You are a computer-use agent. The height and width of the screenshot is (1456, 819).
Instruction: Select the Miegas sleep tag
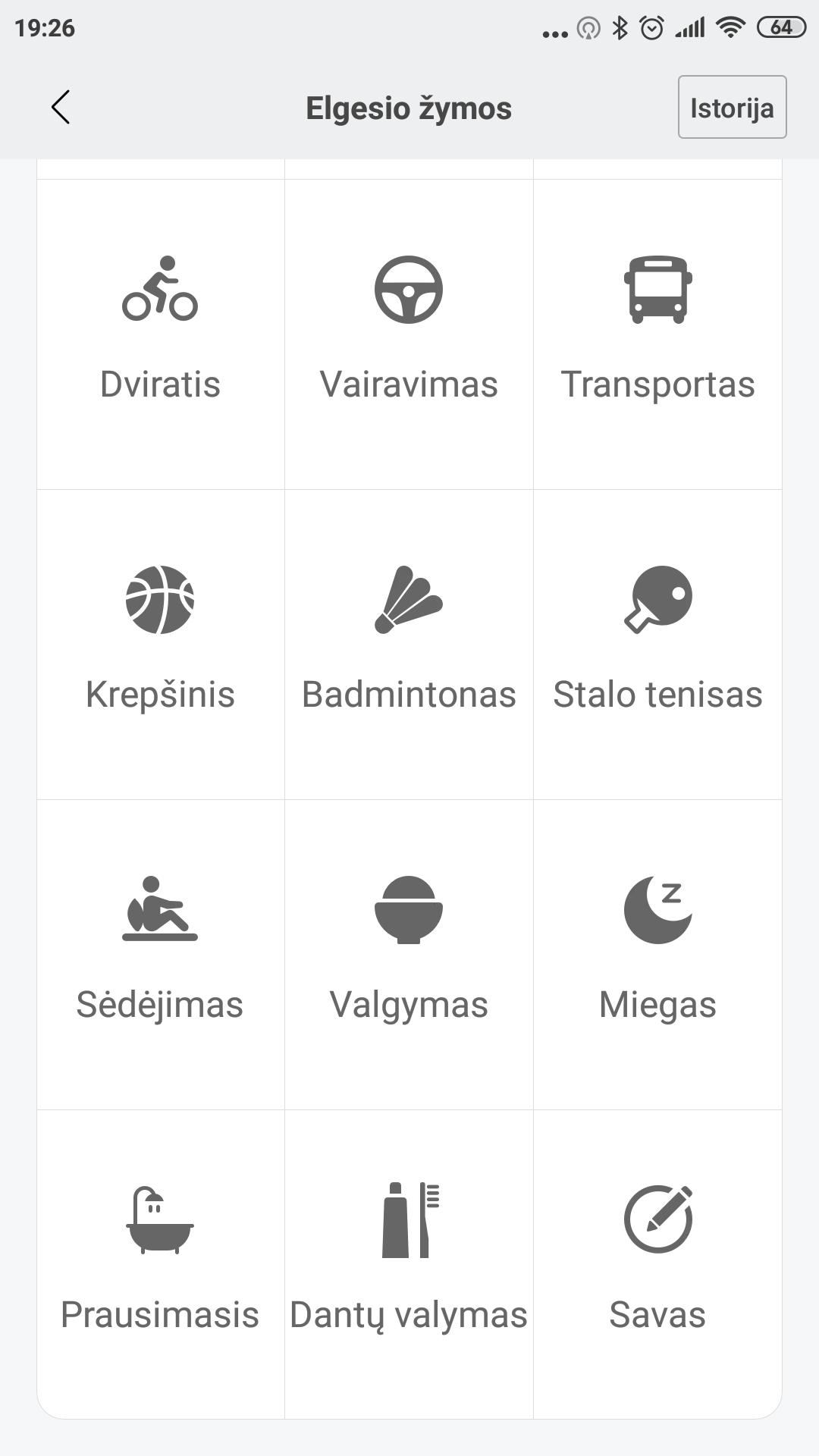[x=657, y=955]
